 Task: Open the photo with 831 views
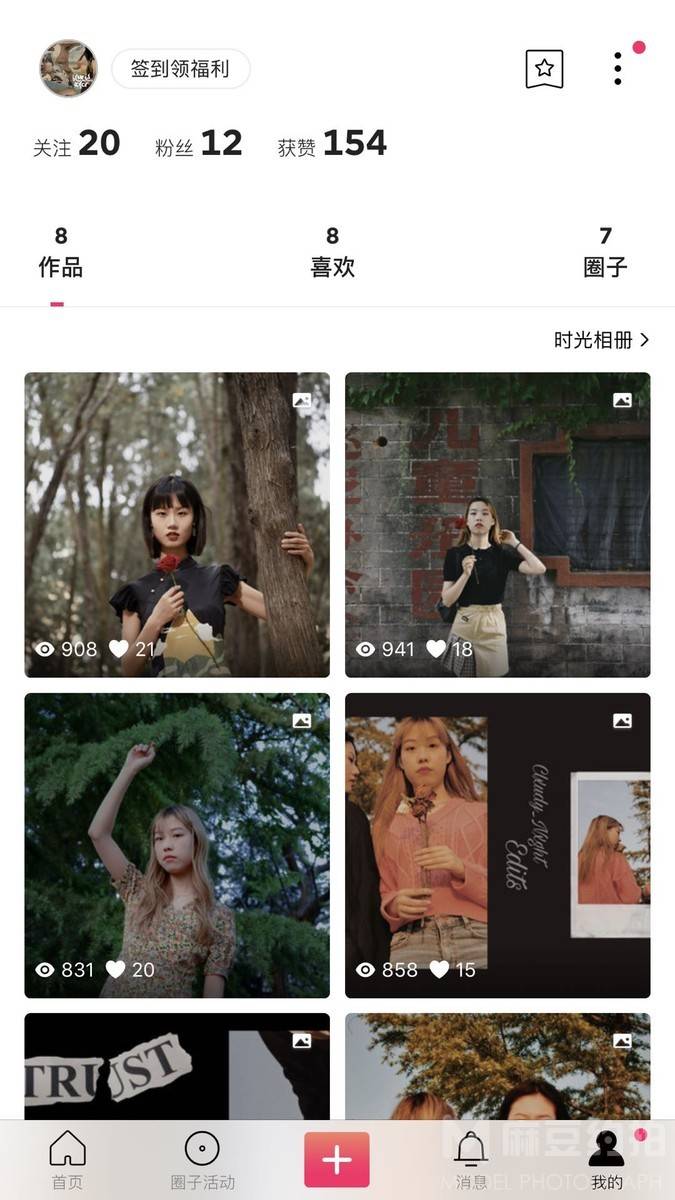pyautogui.click(x=177, y=844)
